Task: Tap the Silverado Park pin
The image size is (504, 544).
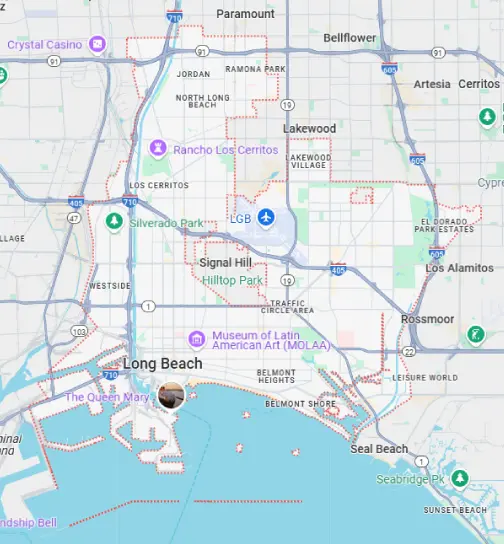Action: tap(114, 222)
